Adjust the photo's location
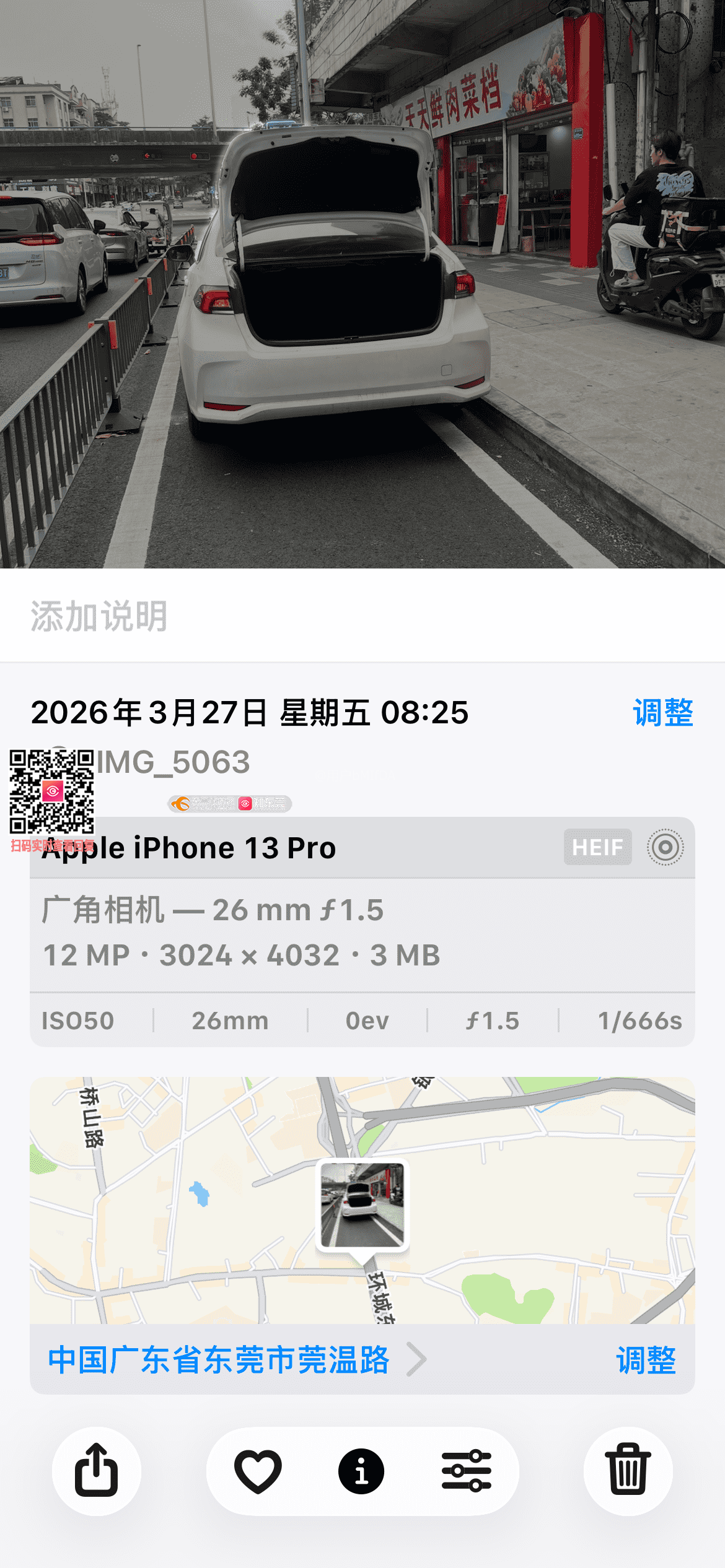The height and width of the screenshot is (1568, 725). point(646,1360)
